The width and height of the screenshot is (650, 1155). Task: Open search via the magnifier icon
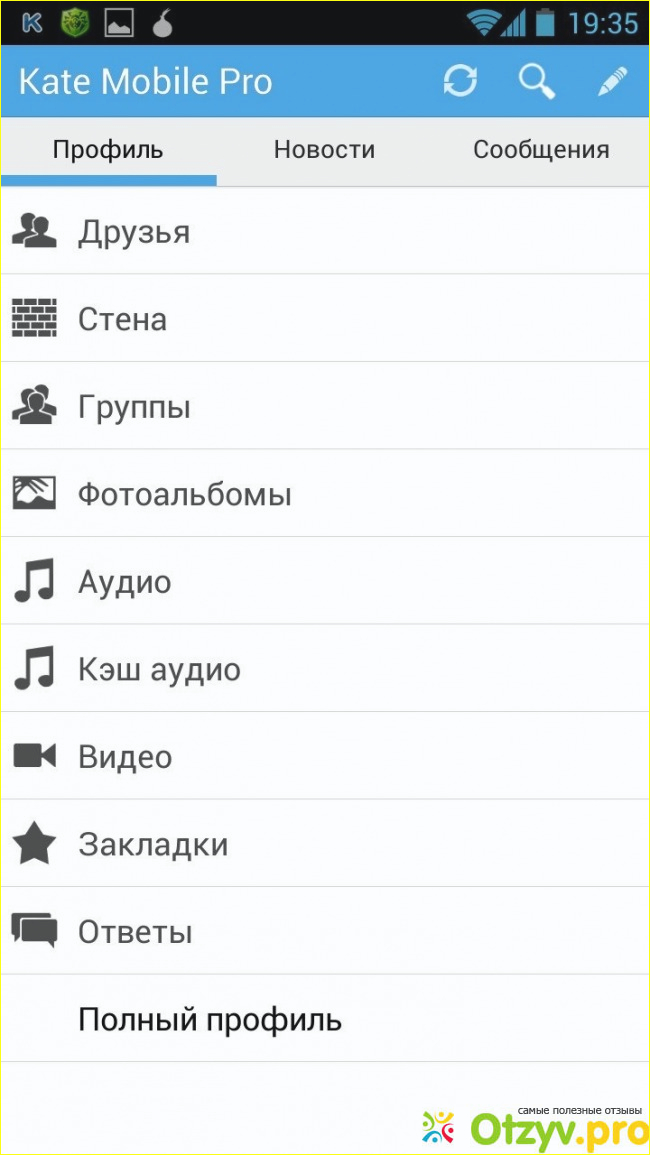(x=537, y=81)
